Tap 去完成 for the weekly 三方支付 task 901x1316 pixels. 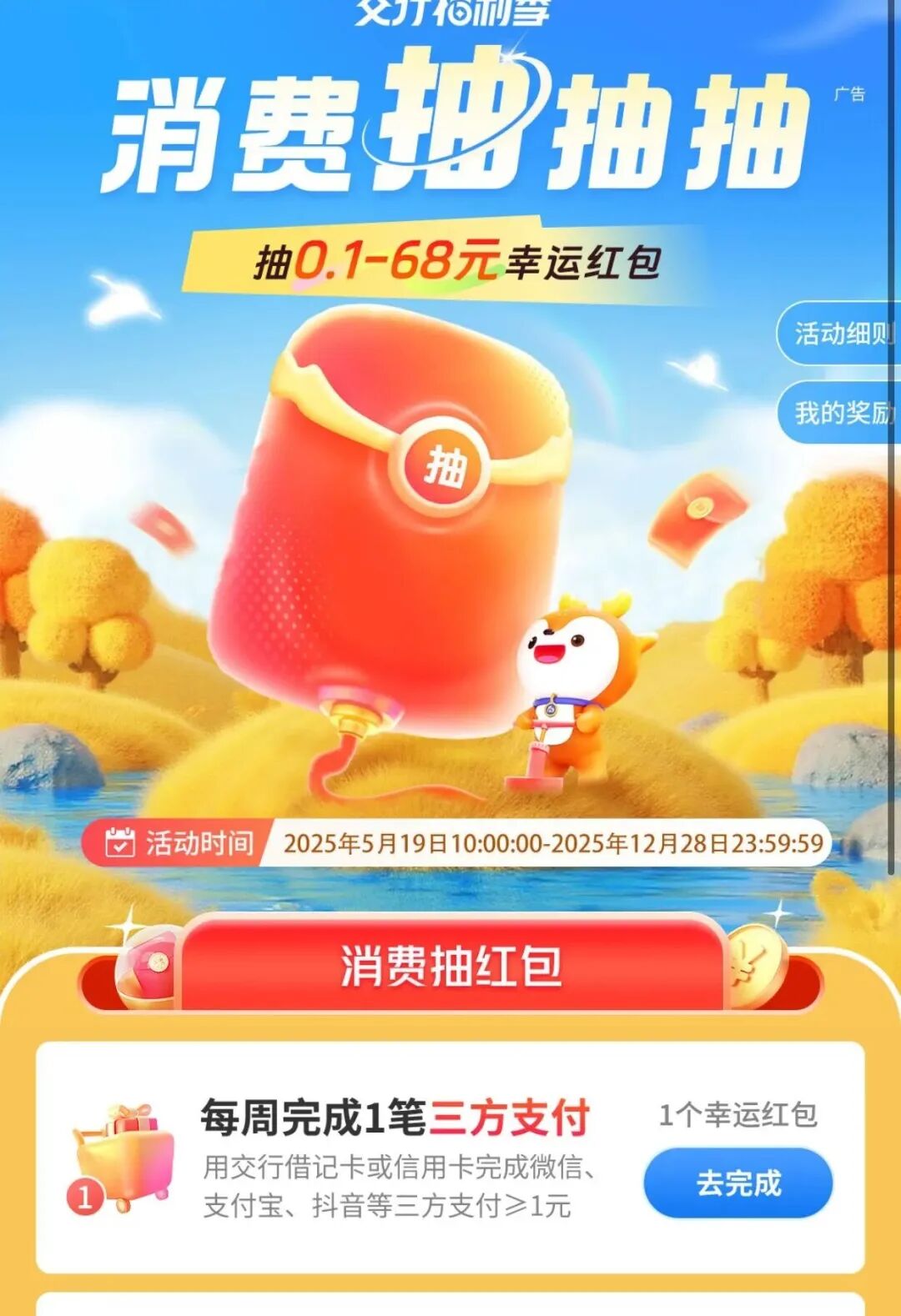[x=737, y=1183]
